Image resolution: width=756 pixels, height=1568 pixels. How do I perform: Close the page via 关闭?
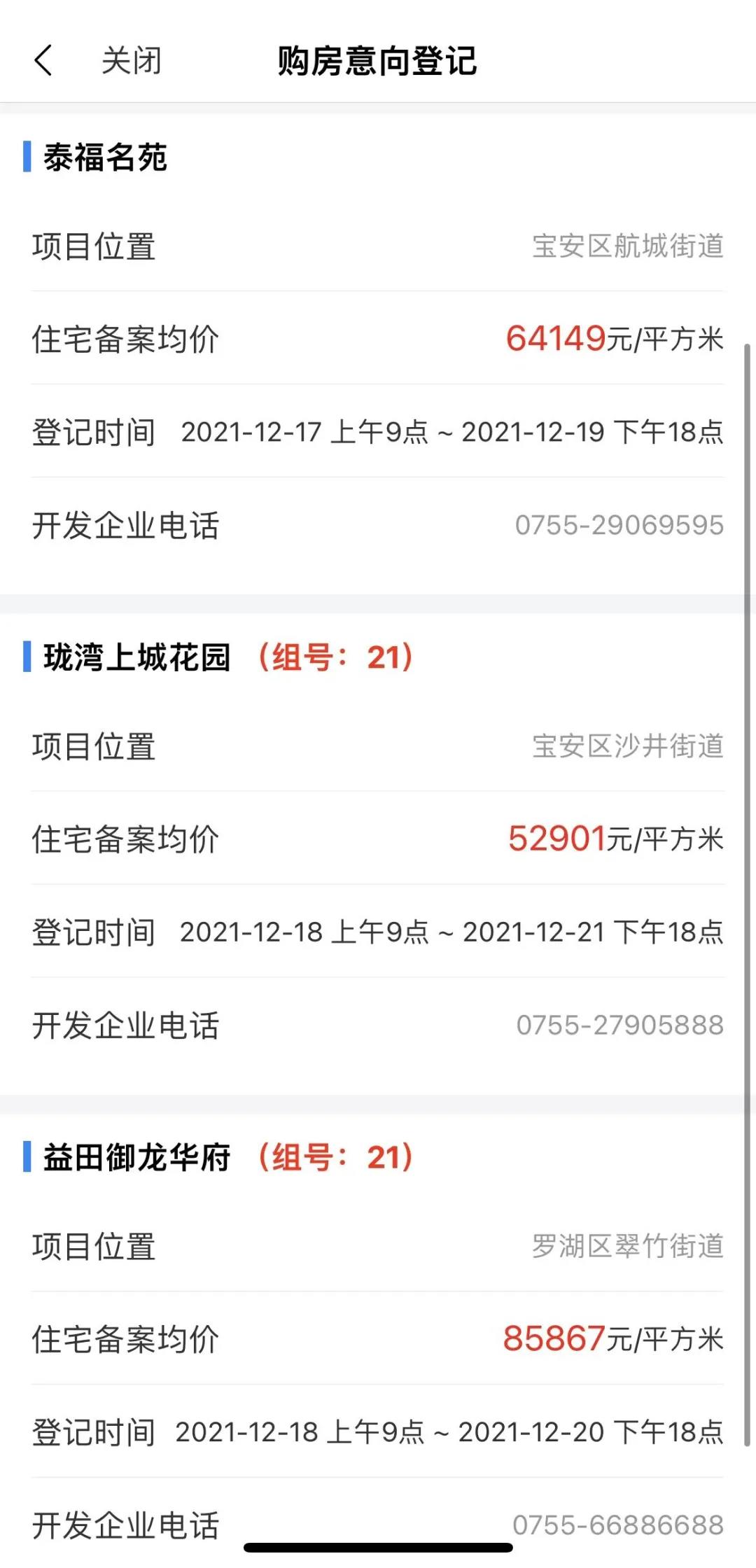131,60
